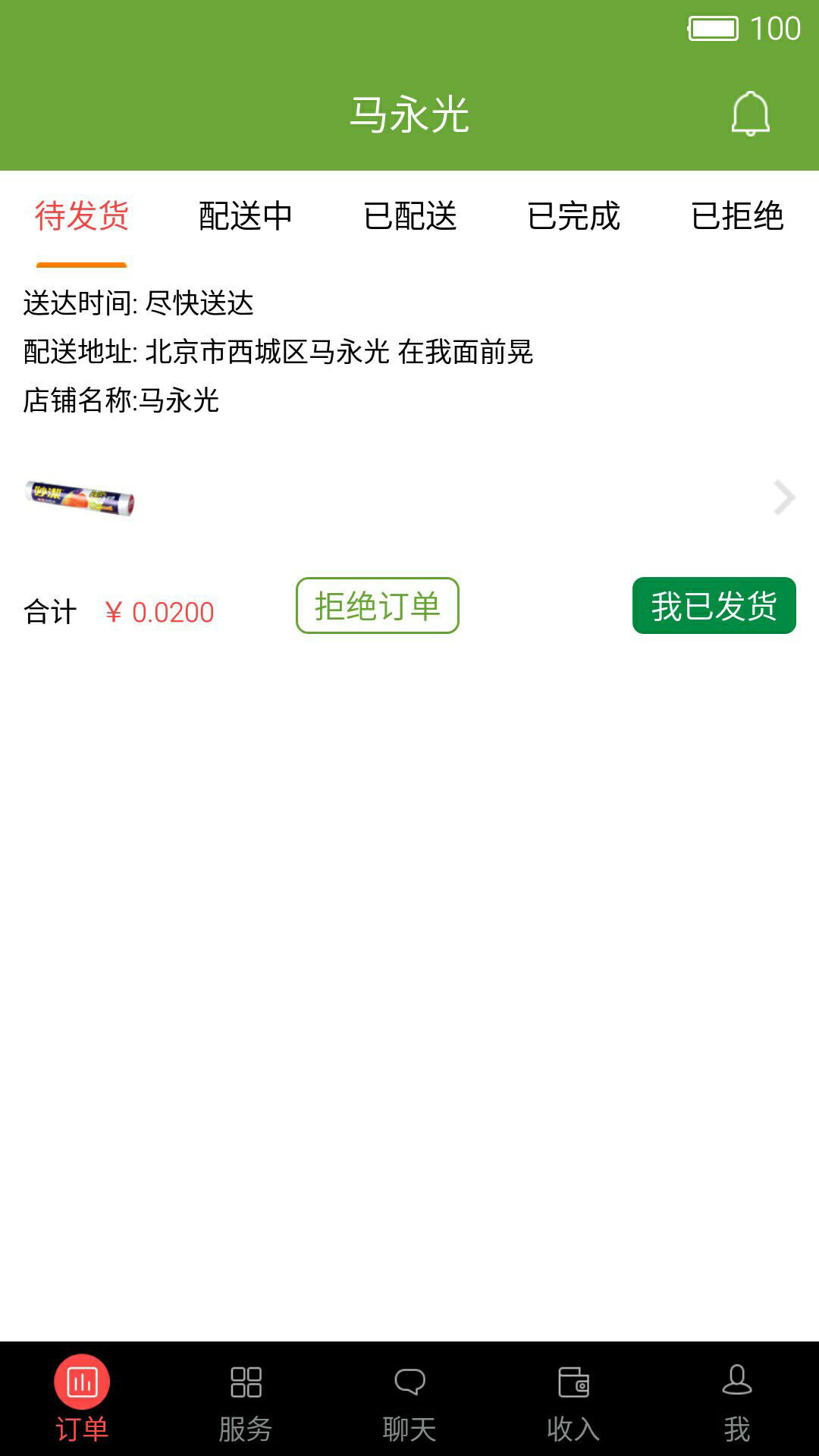Viewport: 819px width, 1456px height.
Task: Switch to the 聊天 navigation tab
Action: pyautogui.click(x=409, y=1399)
